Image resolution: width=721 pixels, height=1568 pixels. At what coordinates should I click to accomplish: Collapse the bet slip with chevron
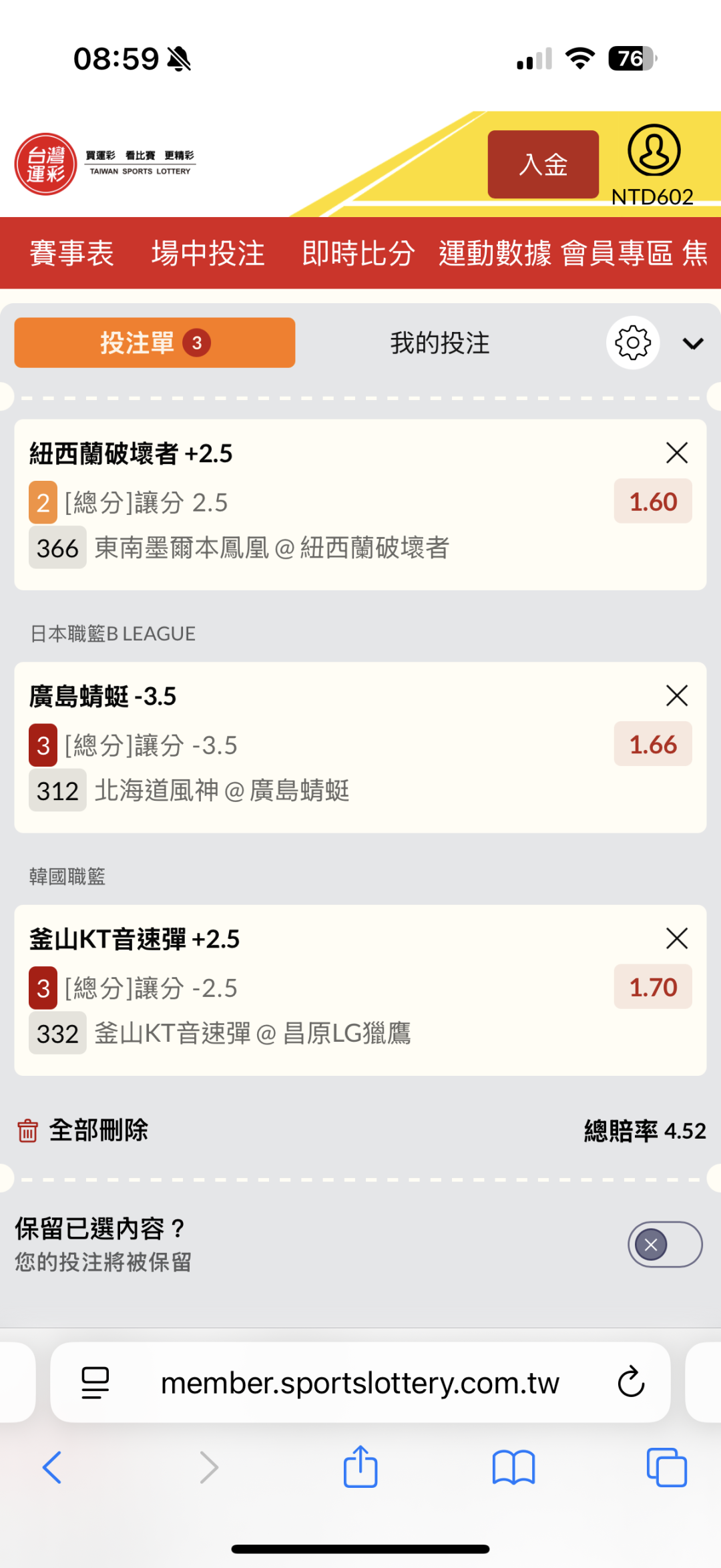pyautogui.click(x=693, y=344)
